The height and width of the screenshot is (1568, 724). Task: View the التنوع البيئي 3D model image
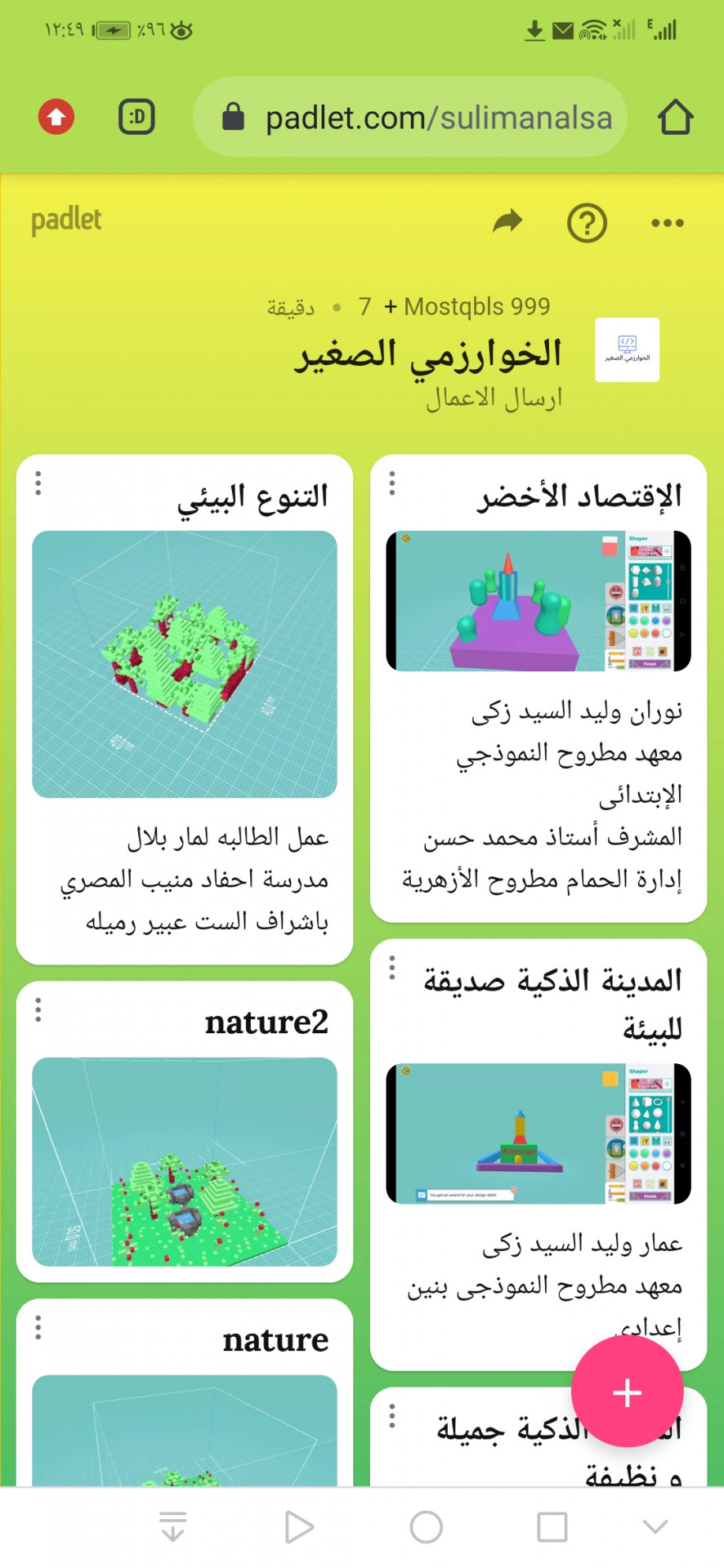[x=185, y=664]
